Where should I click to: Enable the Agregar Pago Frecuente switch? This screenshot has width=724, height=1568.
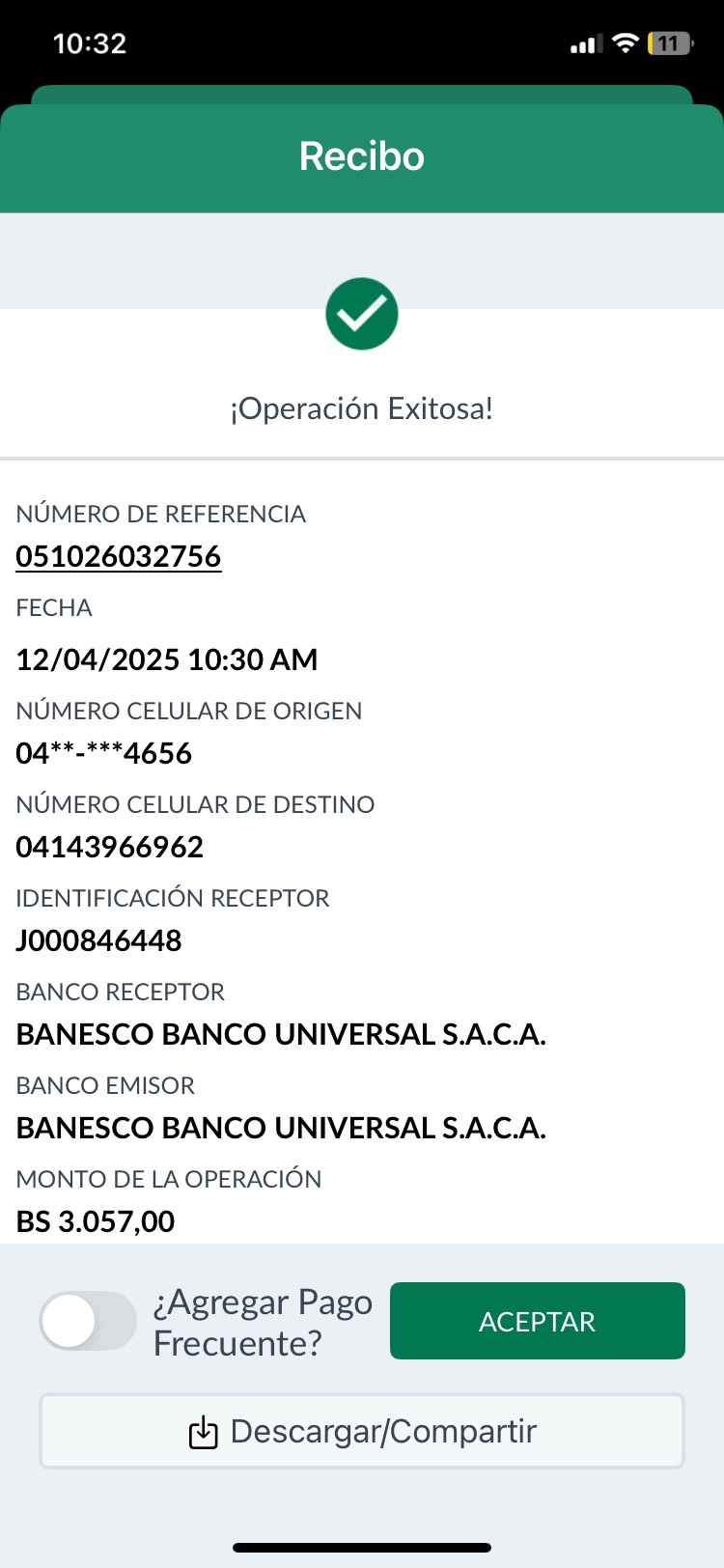[88, 1321]
